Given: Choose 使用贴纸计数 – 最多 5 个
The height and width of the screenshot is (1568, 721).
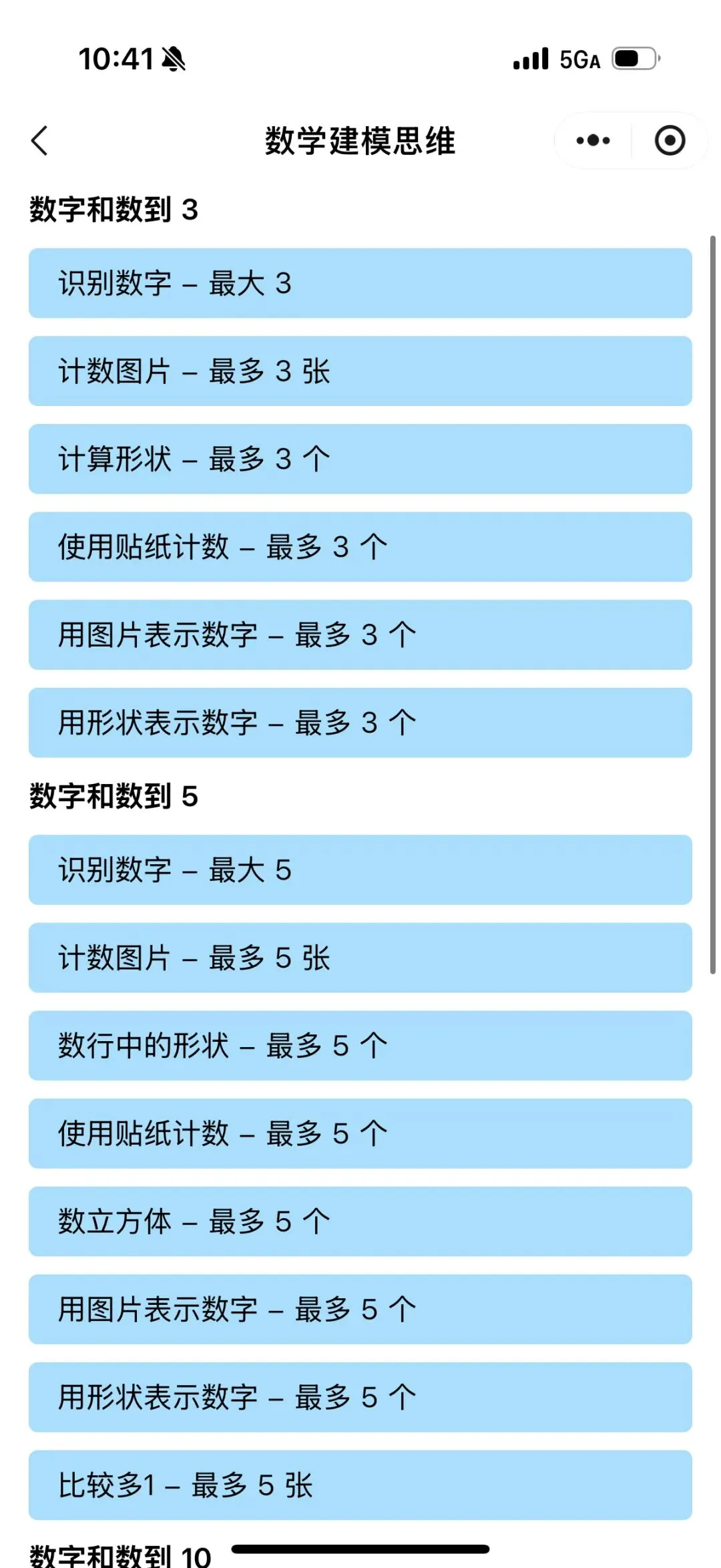Looking at the screenshot, I should coord(360,1134).
